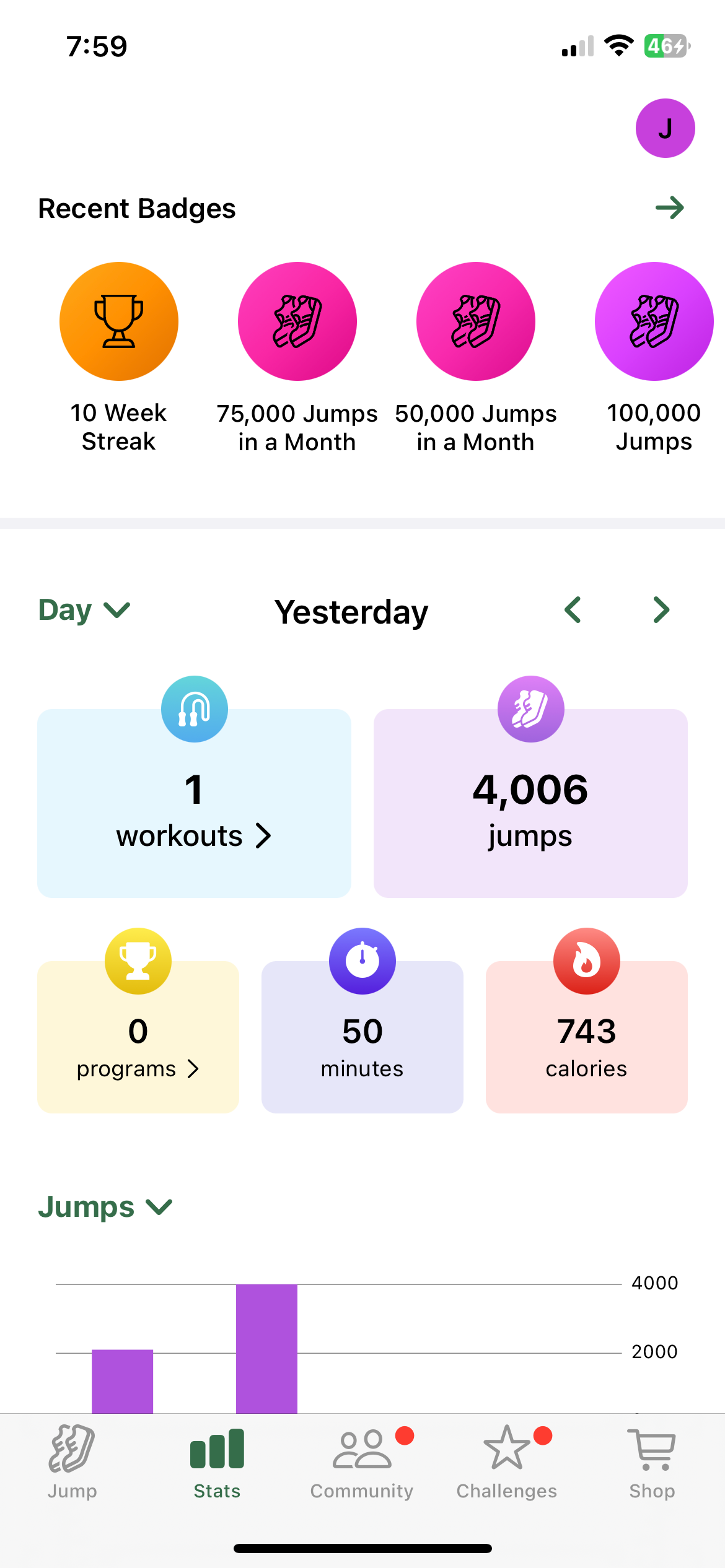The image size is (725, 1568).
Task: Open the profile avatar labeled J
Action: [665, 128]
